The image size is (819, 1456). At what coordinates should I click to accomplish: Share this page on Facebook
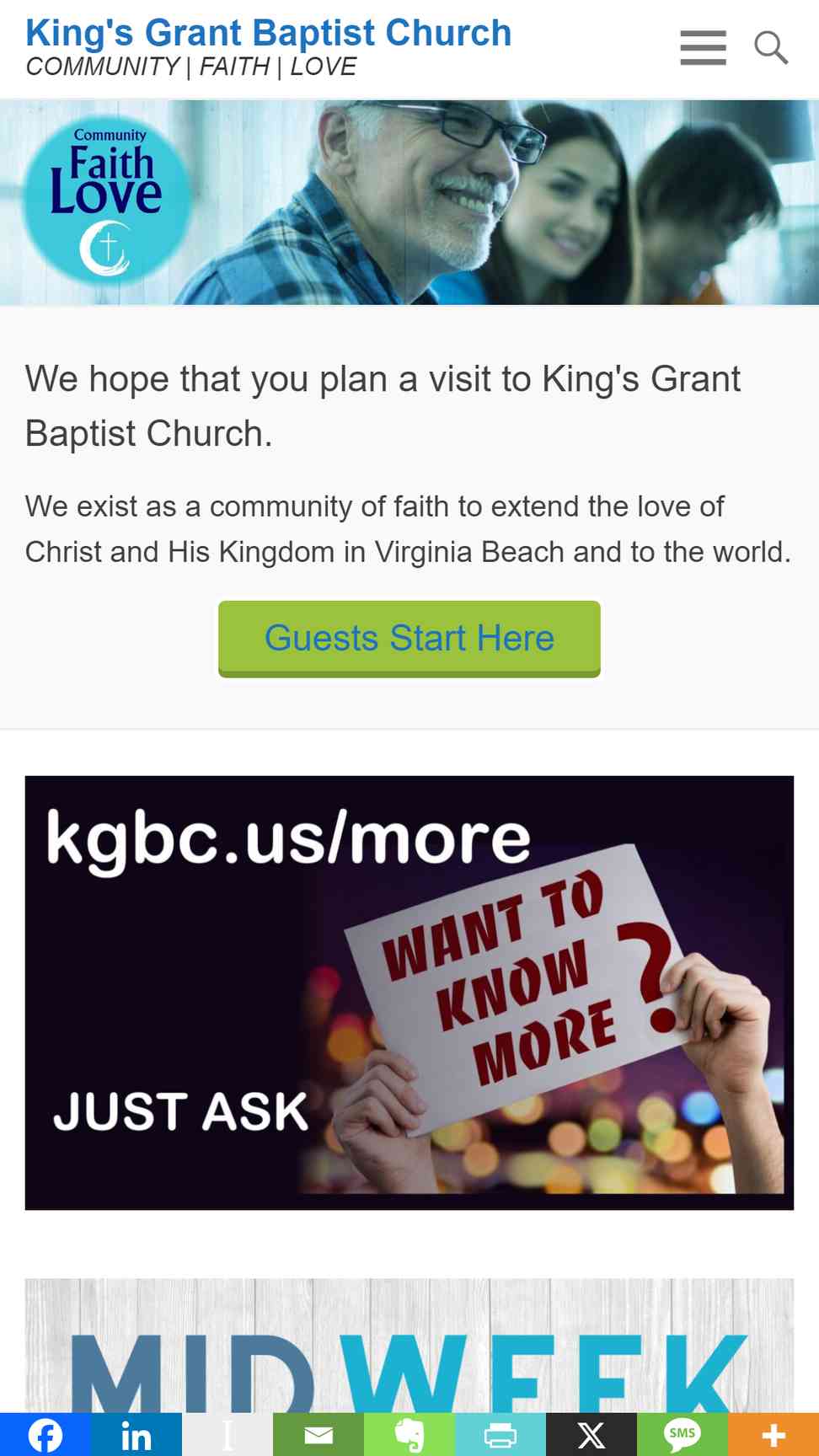click(x=45, y=1434)
